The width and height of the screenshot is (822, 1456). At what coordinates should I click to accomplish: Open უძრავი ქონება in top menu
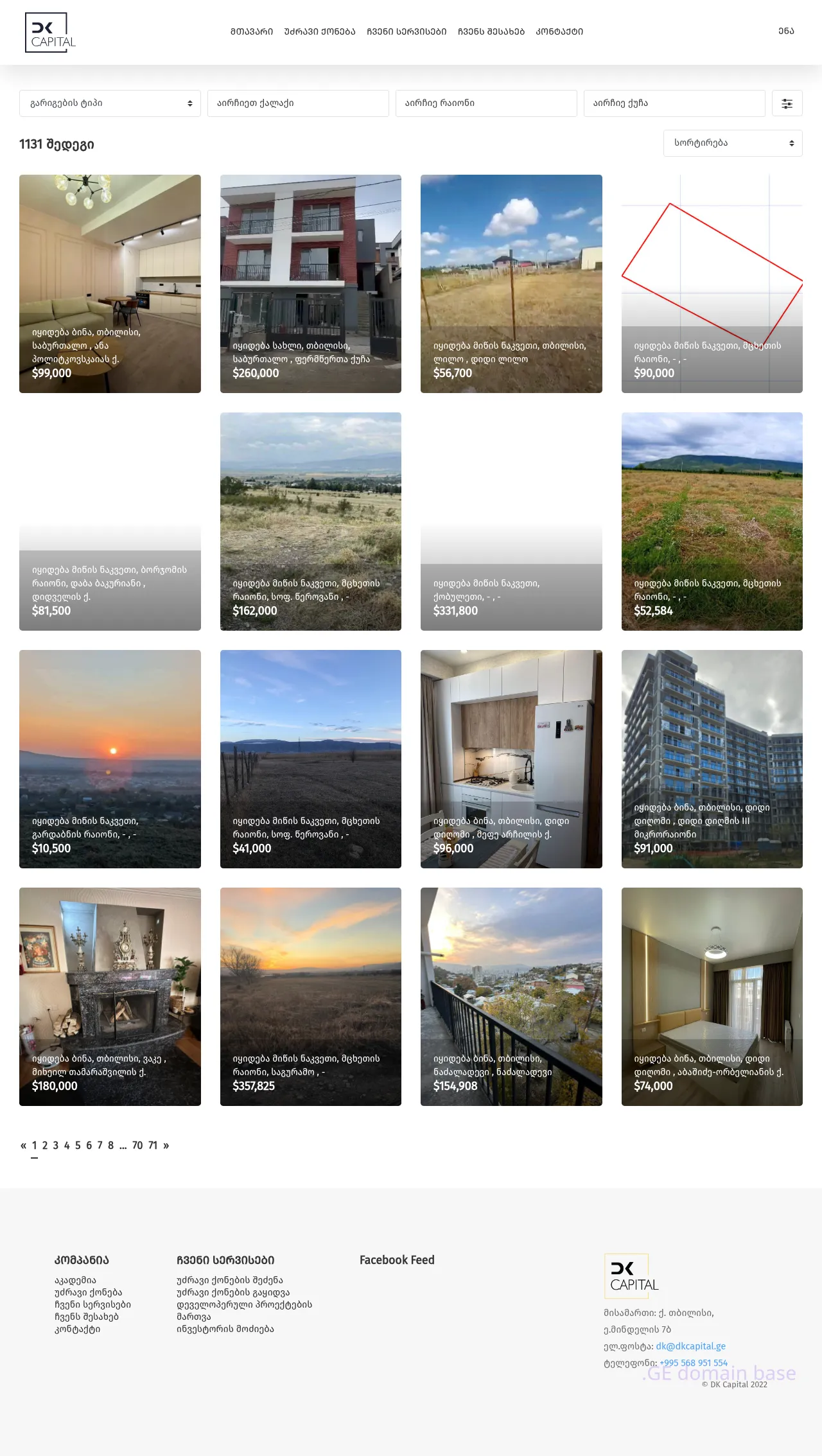[320, 31]
